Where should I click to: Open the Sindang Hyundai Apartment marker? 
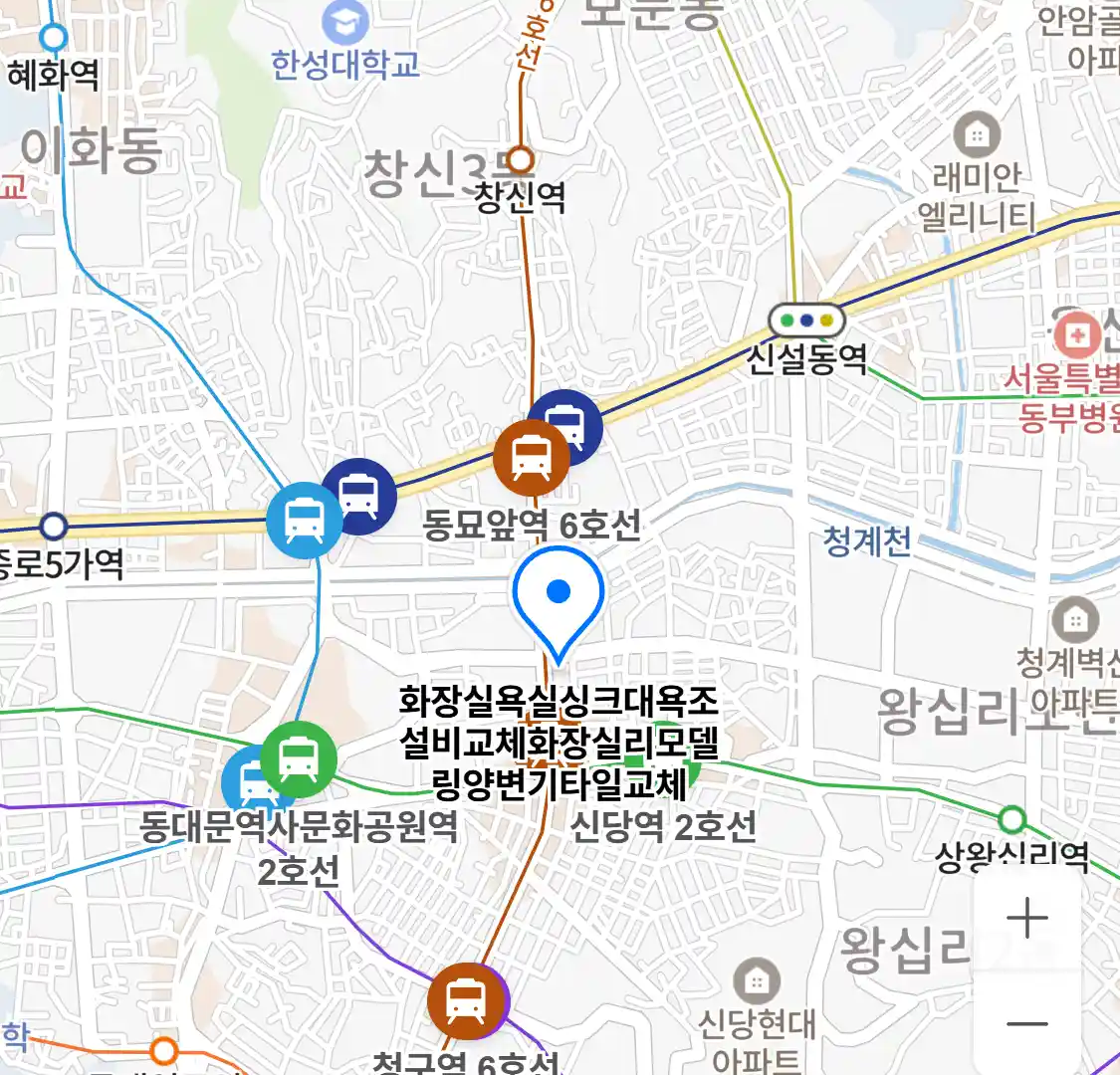(x=757, y=981)
